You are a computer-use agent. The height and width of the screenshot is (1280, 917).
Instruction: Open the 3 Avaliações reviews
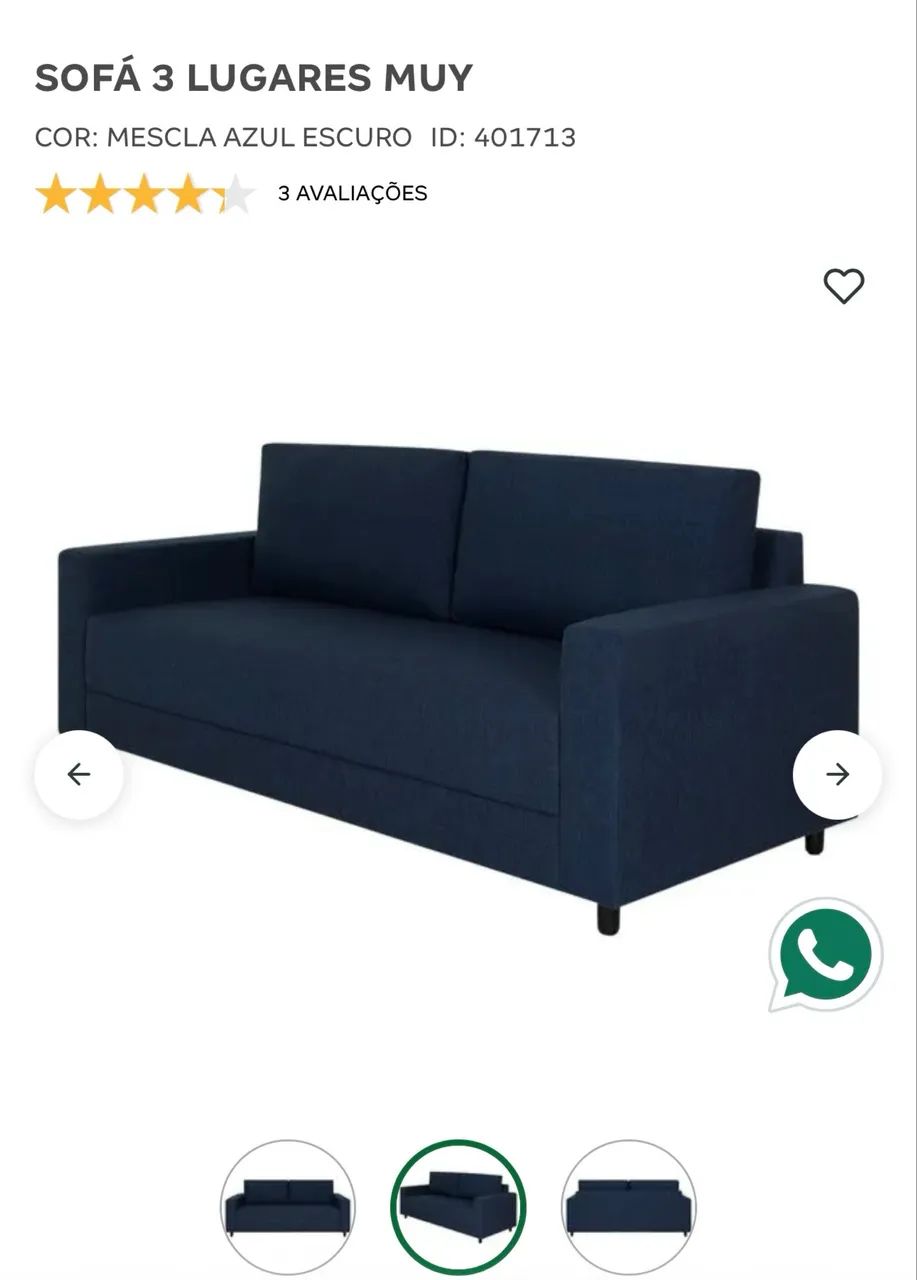(352, 193)
